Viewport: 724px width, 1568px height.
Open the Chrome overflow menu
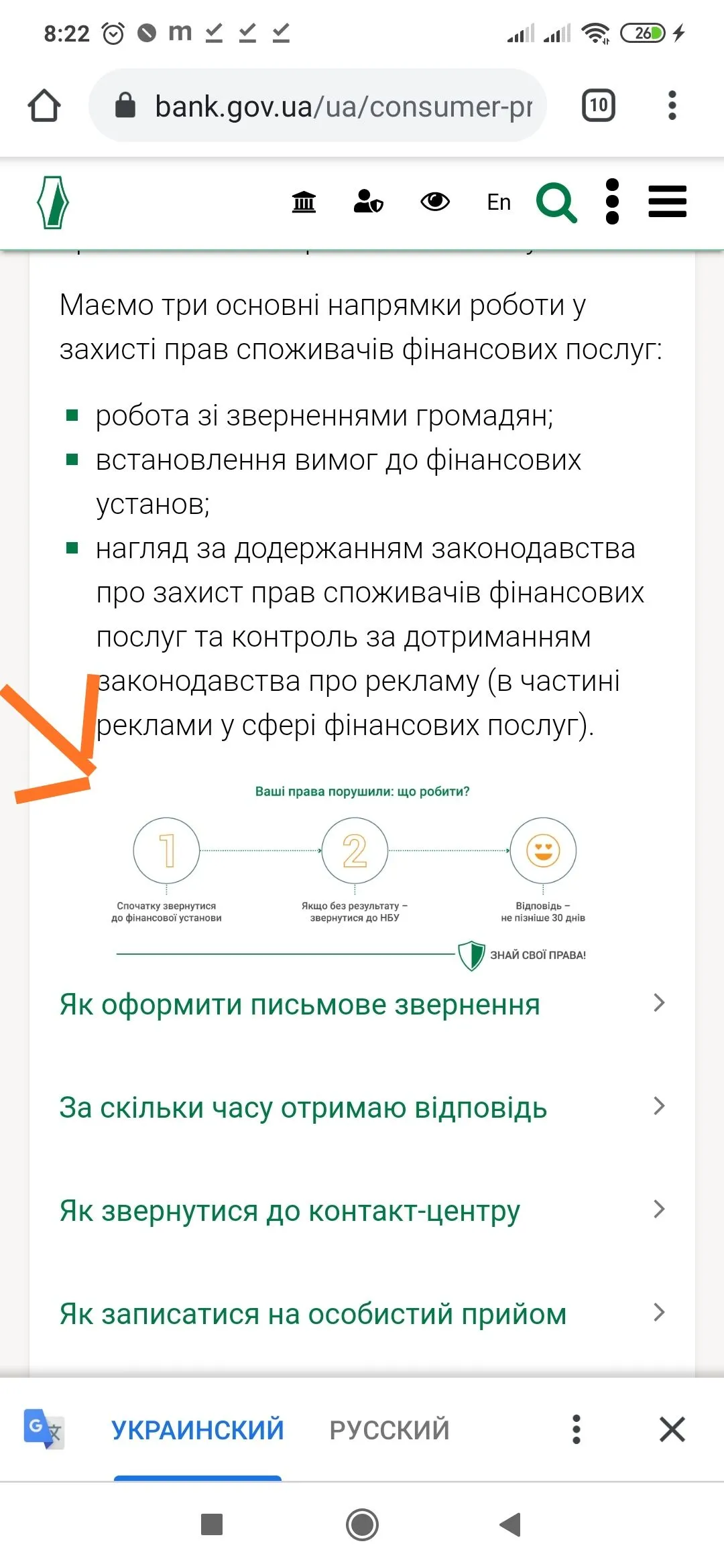tap(672, 106)
